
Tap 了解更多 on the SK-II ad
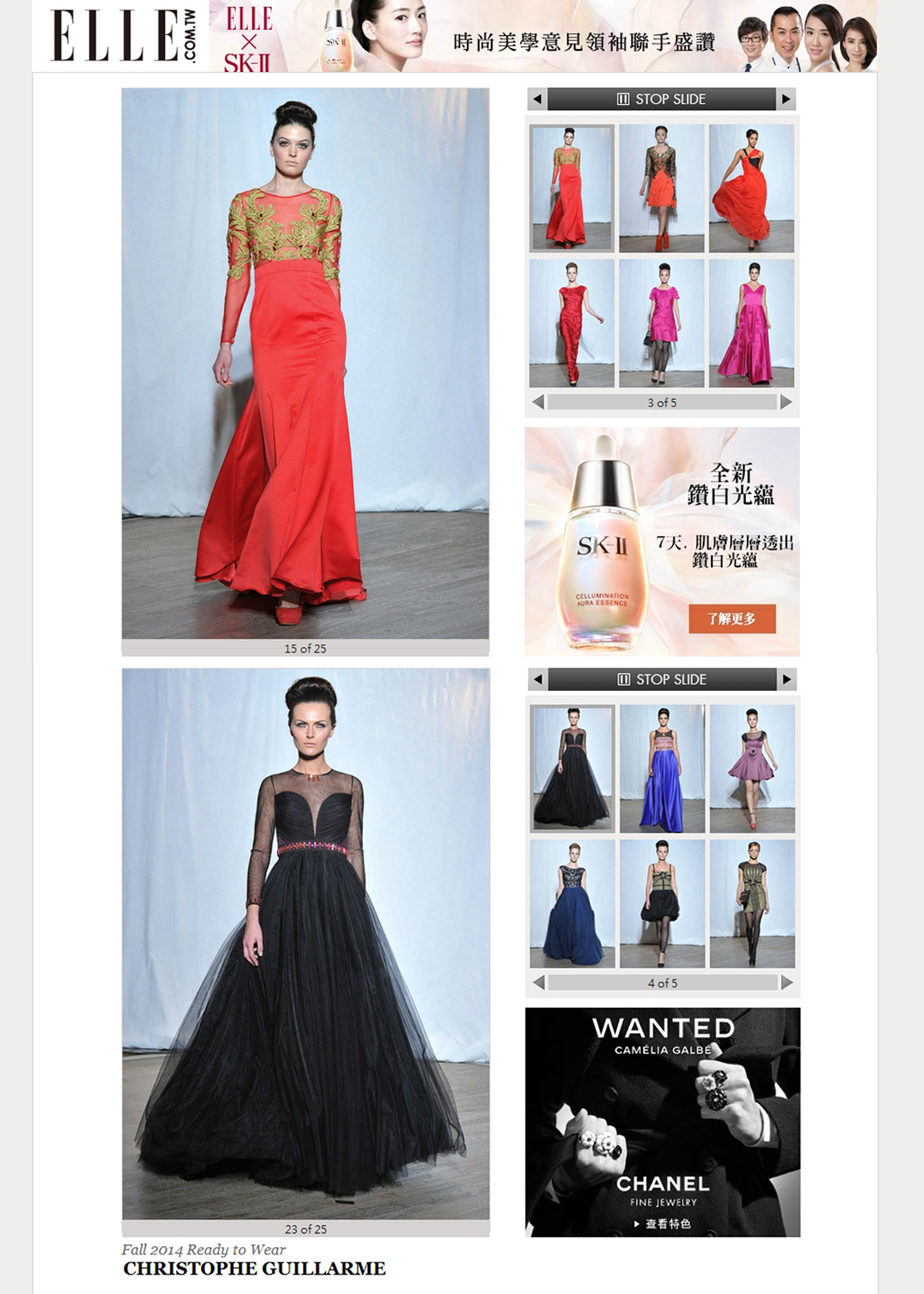[731, 618]
